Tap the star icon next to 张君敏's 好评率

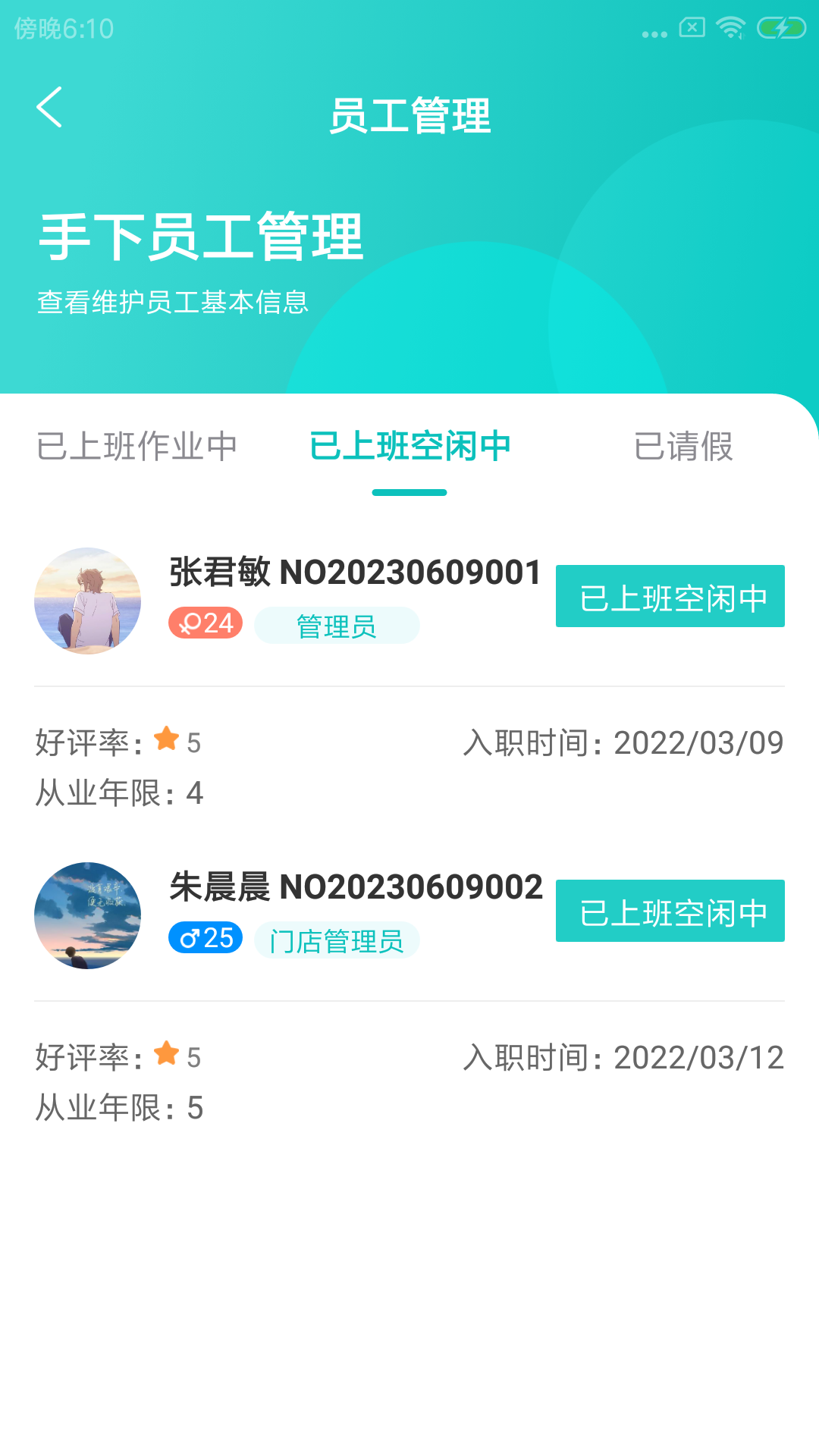click(167, 737)
